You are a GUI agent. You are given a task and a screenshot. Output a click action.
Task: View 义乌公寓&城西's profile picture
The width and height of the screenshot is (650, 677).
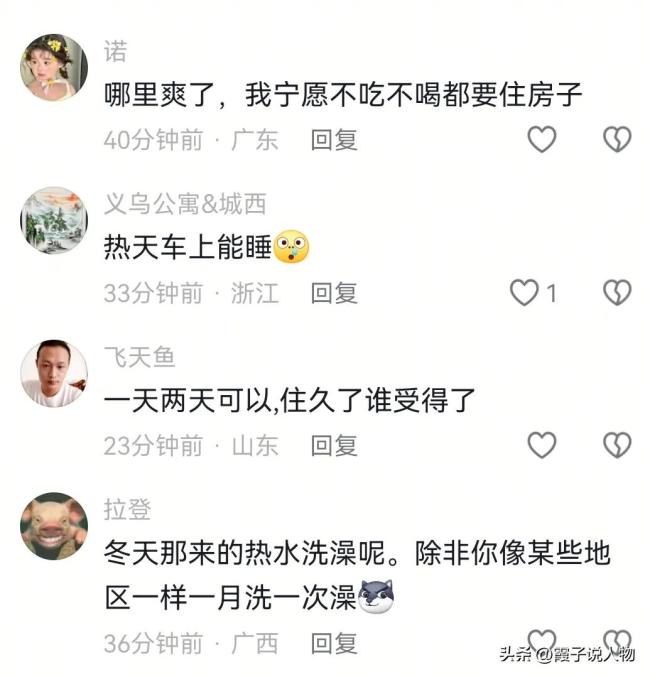[54, 220]
